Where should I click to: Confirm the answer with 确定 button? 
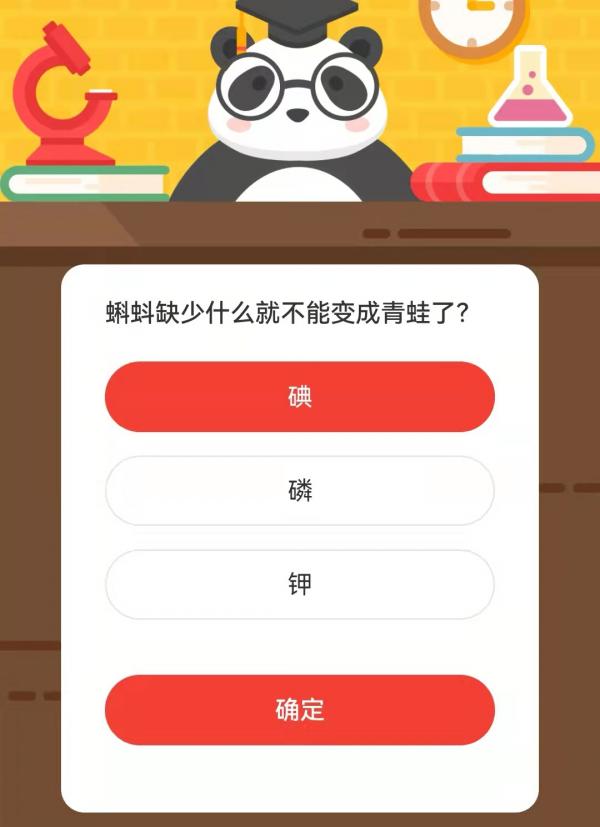[300, 710]
